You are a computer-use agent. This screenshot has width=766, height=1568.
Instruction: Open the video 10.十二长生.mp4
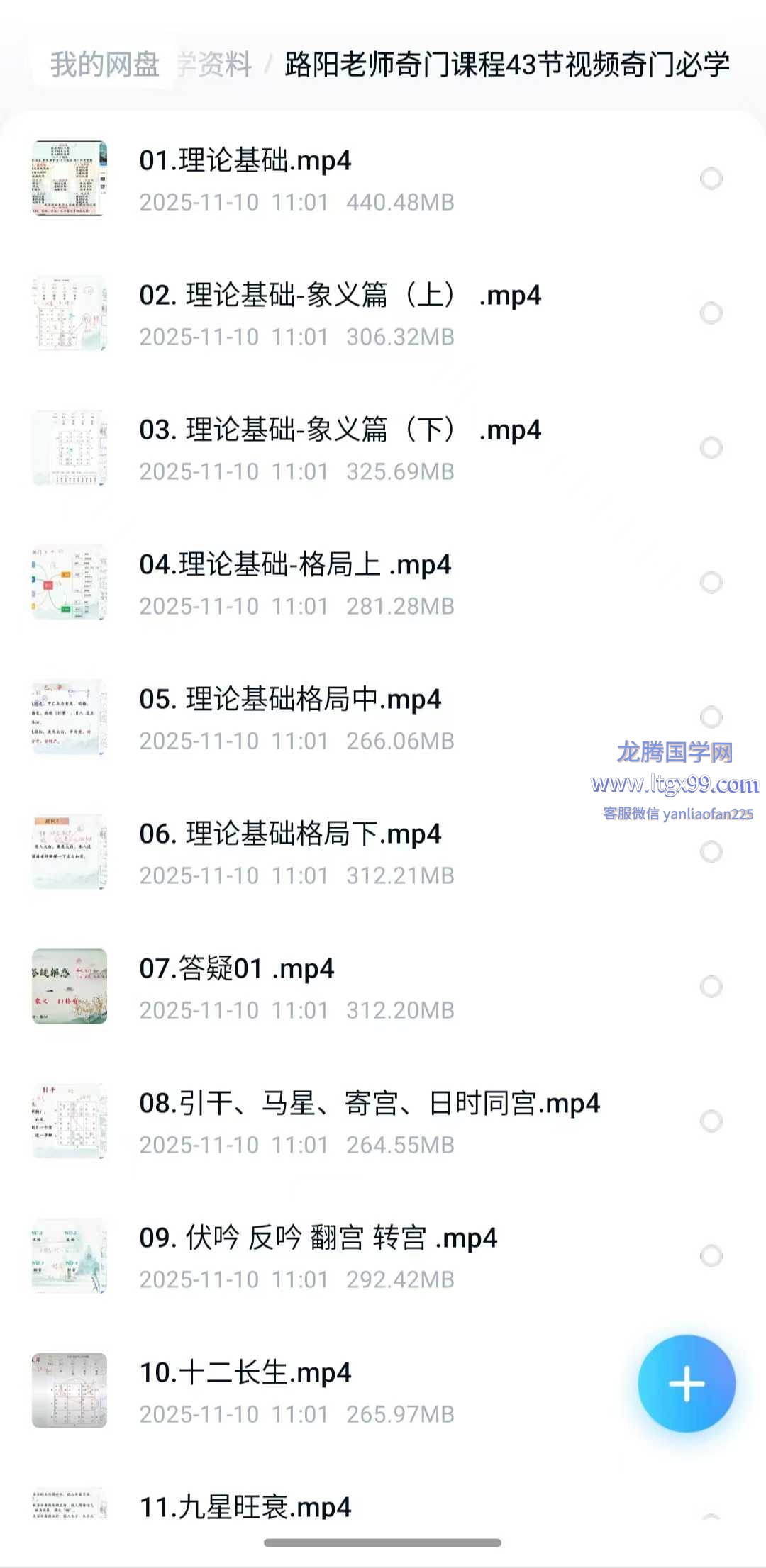245,1373
